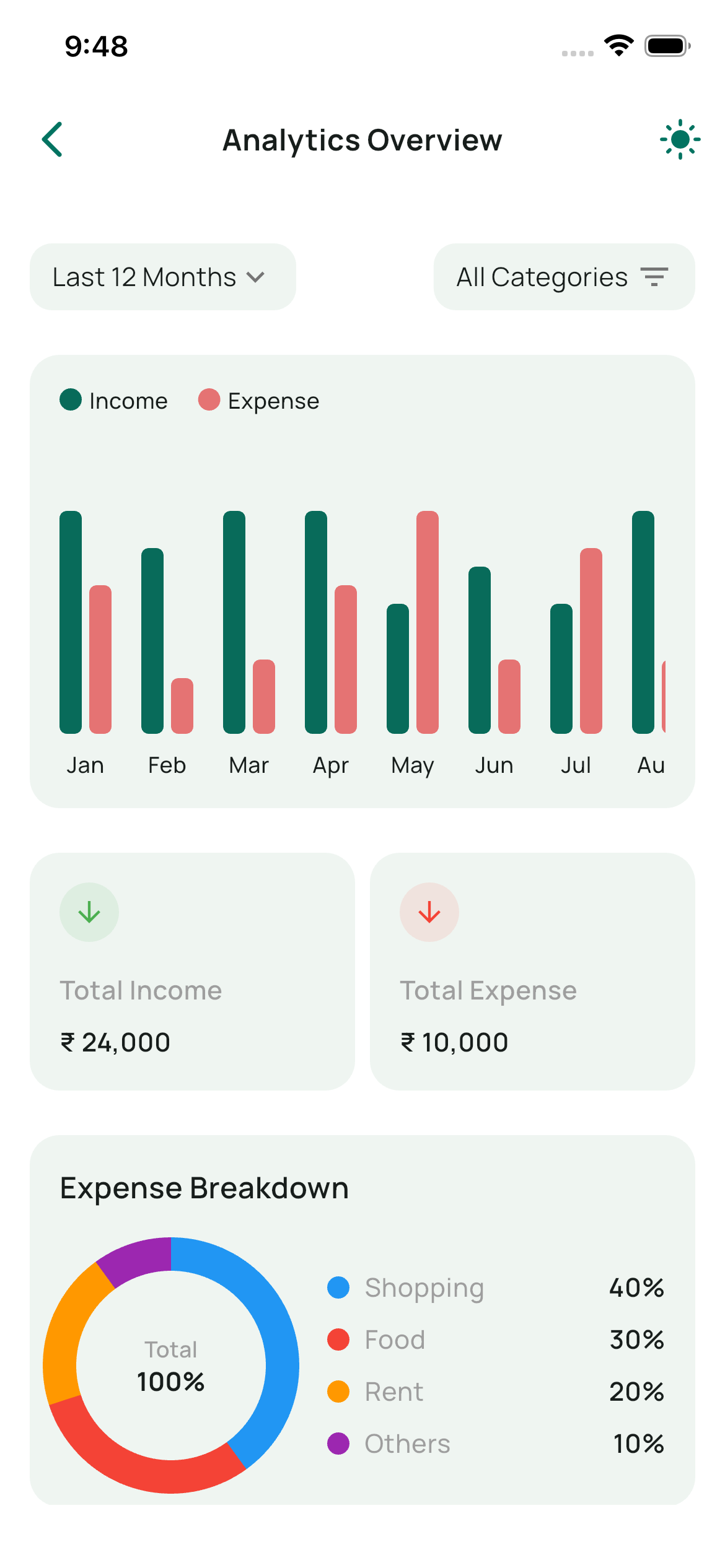Tap the green down arrow on Total Income
Screen dimensions: 725x1568
[89, 911]
